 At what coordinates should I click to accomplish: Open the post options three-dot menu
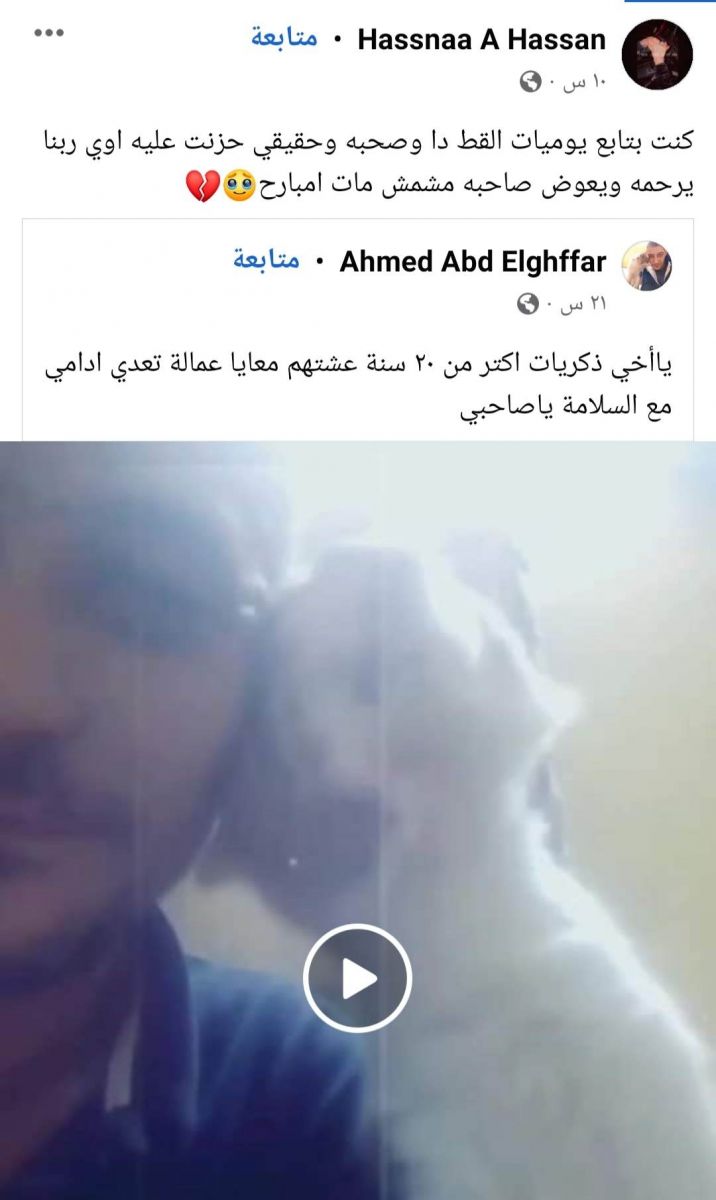click(48, 33)
